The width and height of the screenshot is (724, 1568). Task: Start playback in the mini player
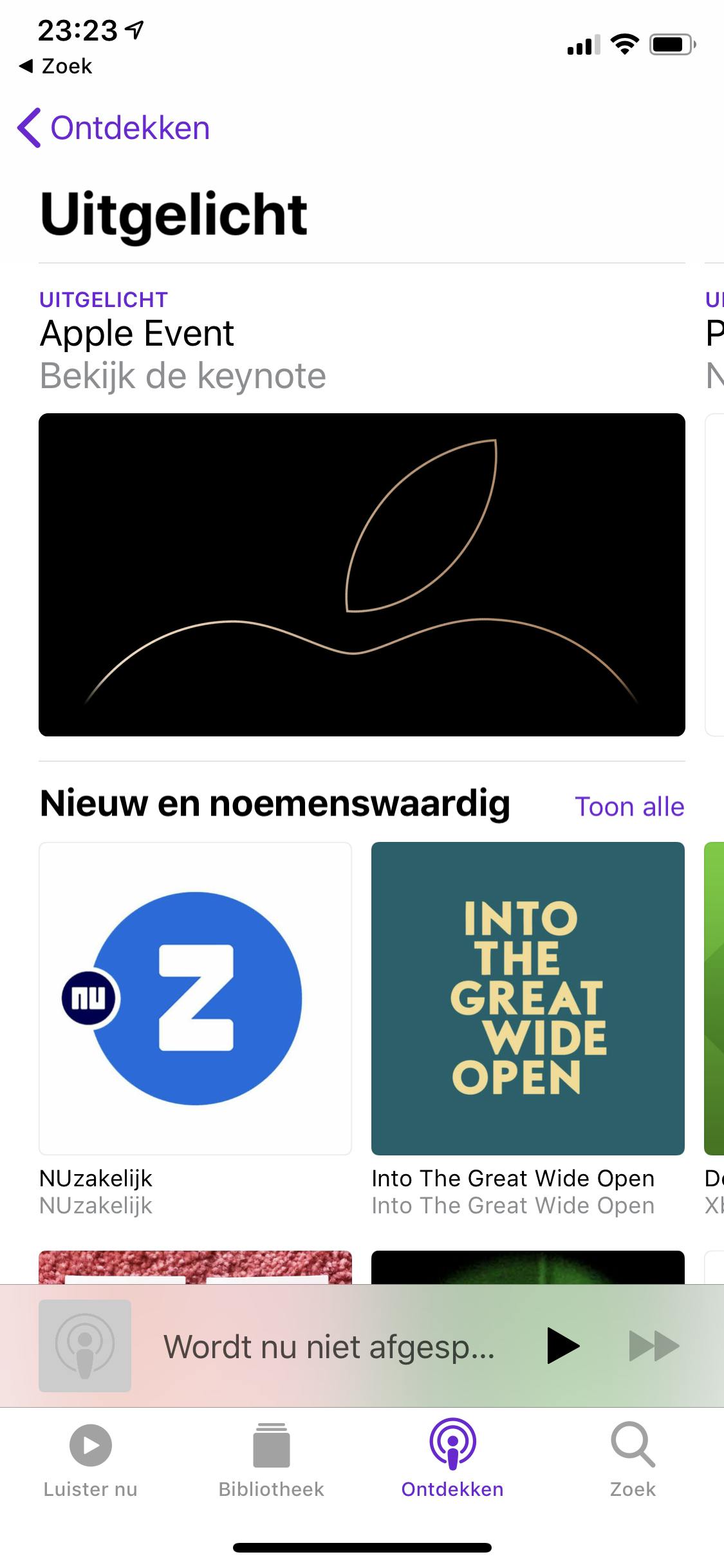[562, 1345]
